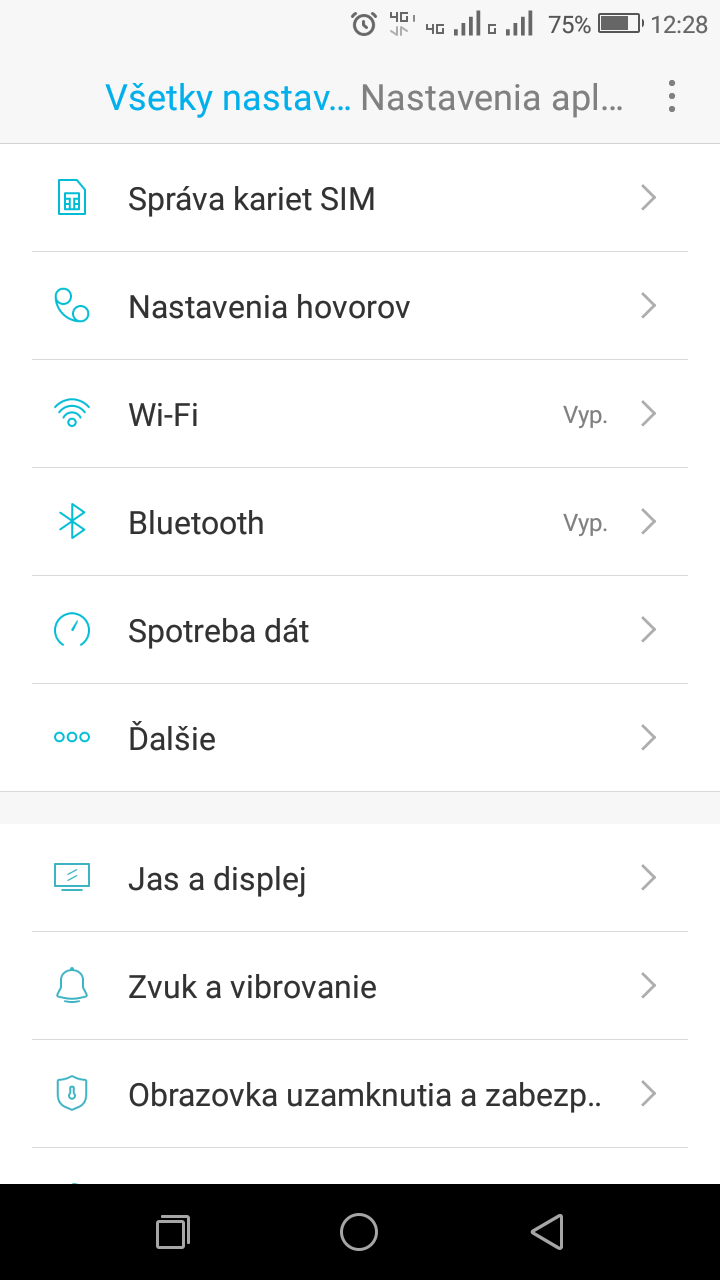Select the Všetky nastav... tab

point(228,98)
